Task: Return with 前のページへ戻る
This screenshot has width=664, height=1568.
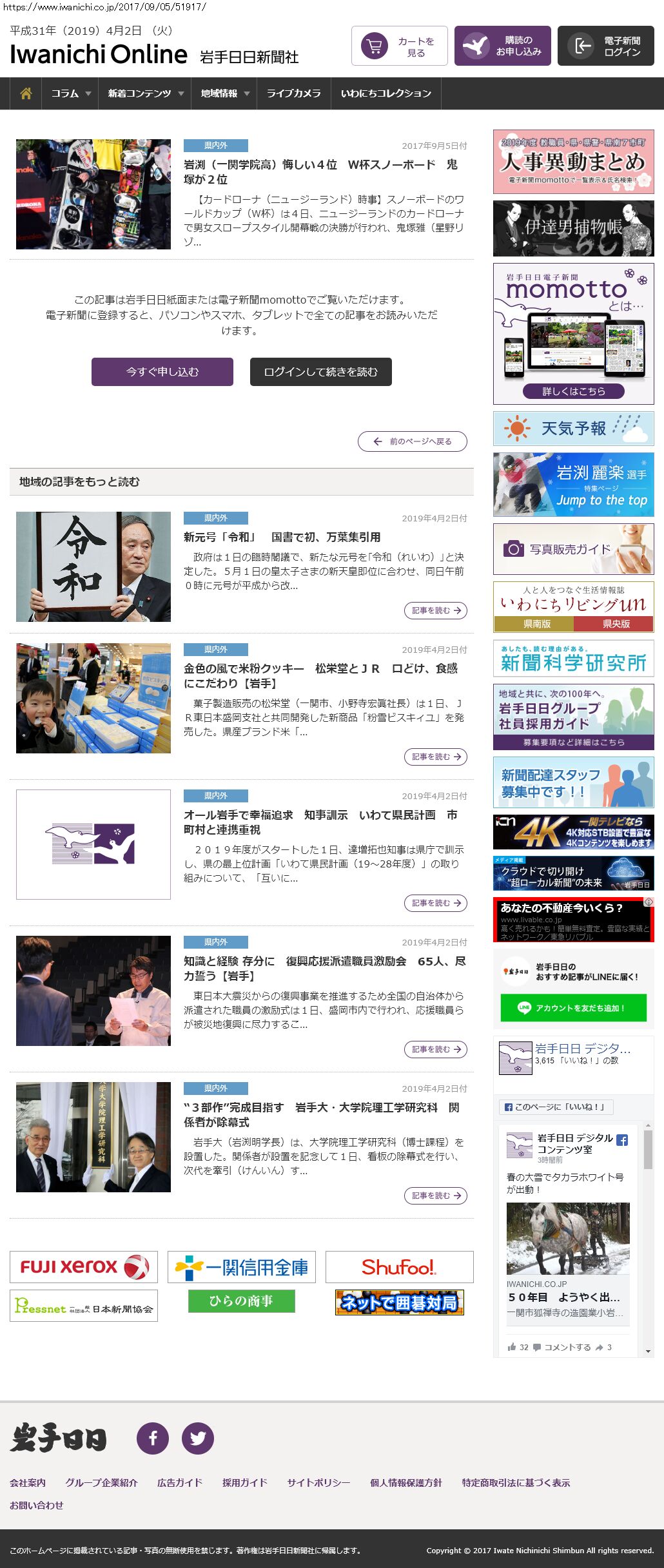Action: 413,441
